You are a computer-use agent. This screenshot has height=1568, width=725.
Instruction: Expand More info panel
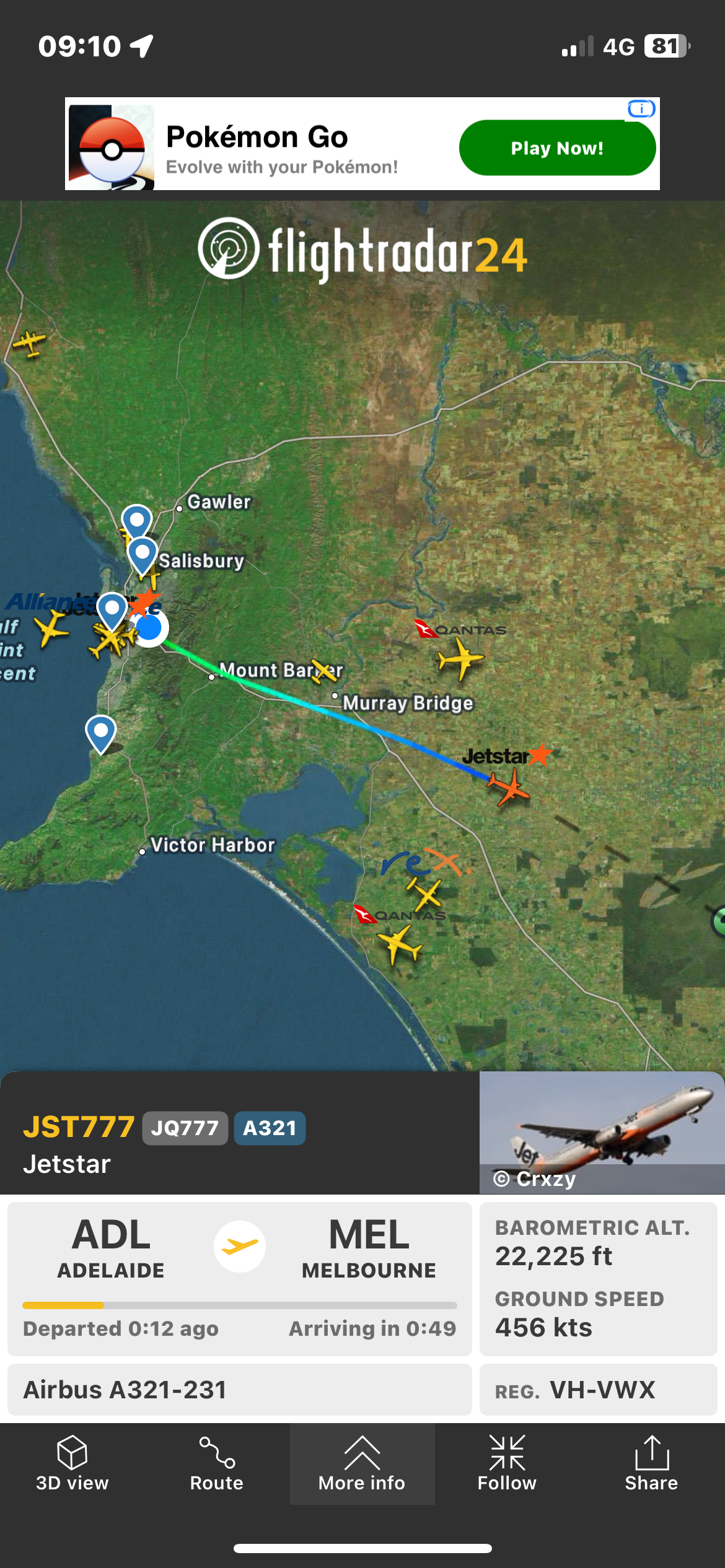click(362, 1464)
